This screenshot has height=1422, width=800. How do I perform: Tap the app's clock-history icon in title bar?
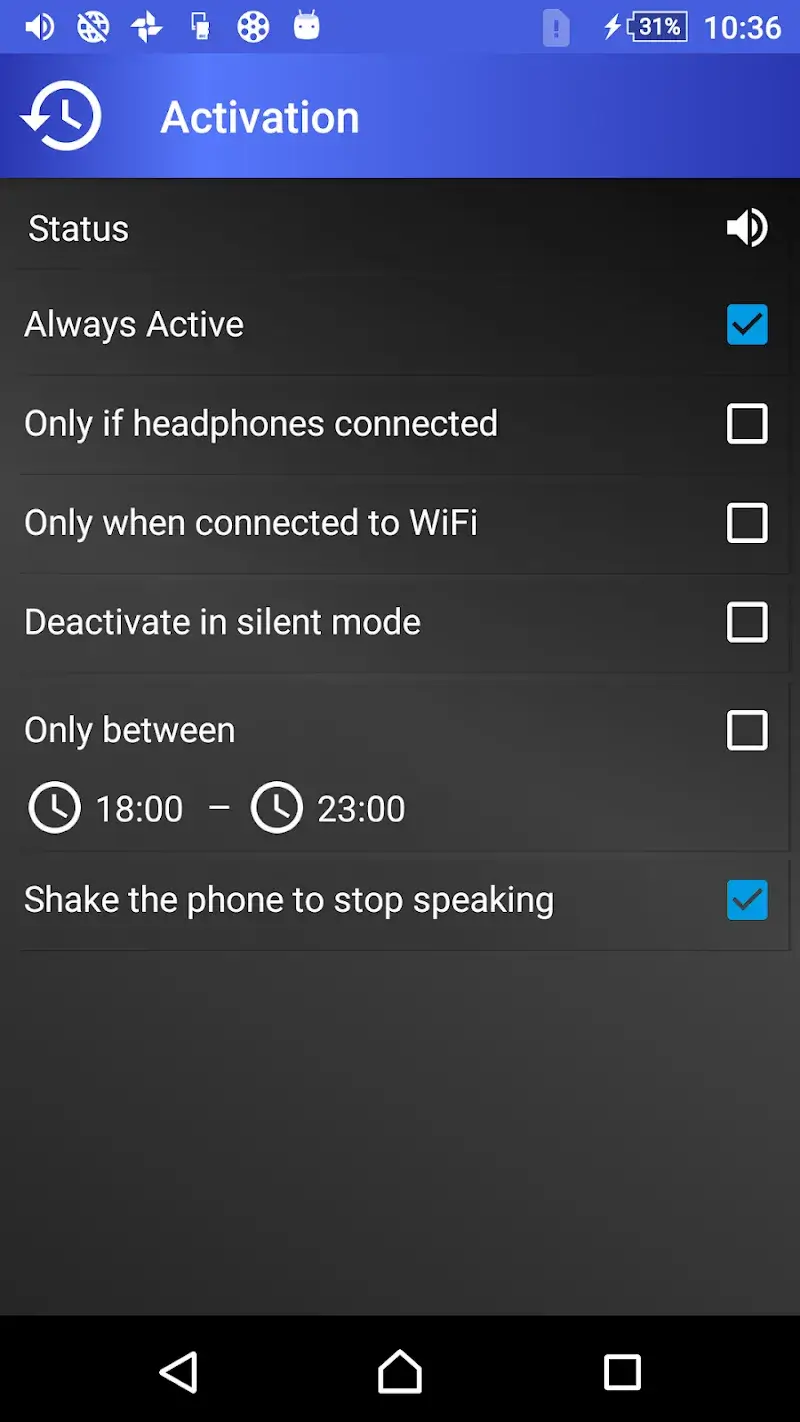(60, 115)
